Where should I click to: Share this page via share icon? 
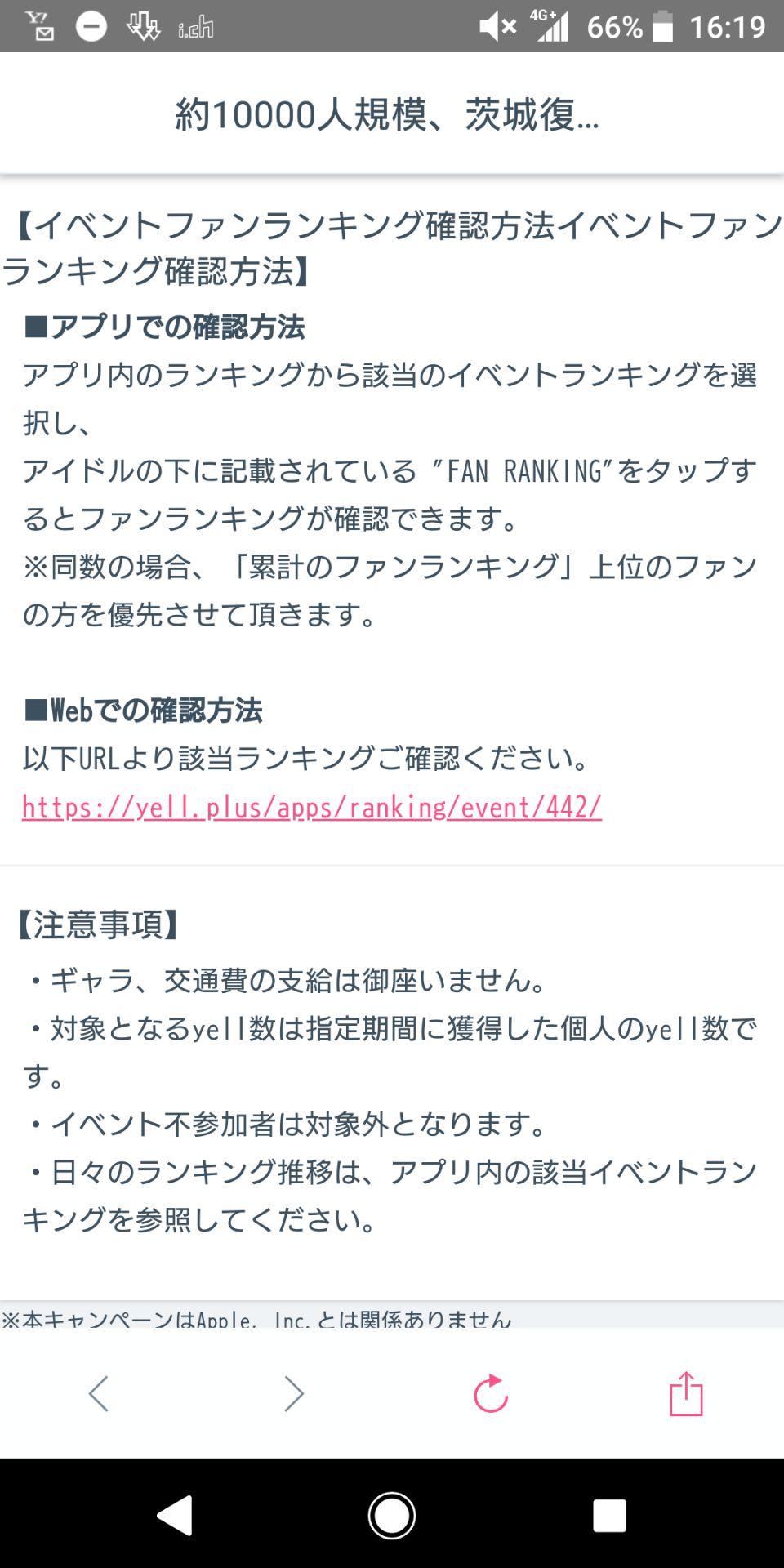685,1393
